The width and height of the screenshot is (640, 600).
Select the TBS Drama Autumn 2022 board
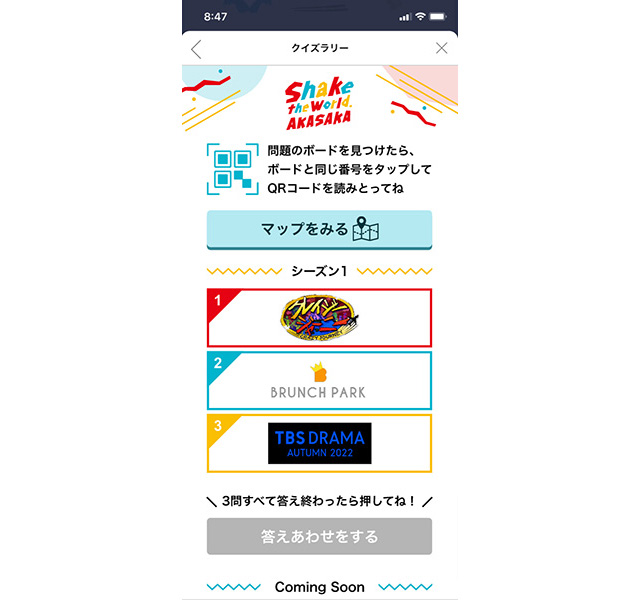tap(319, 443)
